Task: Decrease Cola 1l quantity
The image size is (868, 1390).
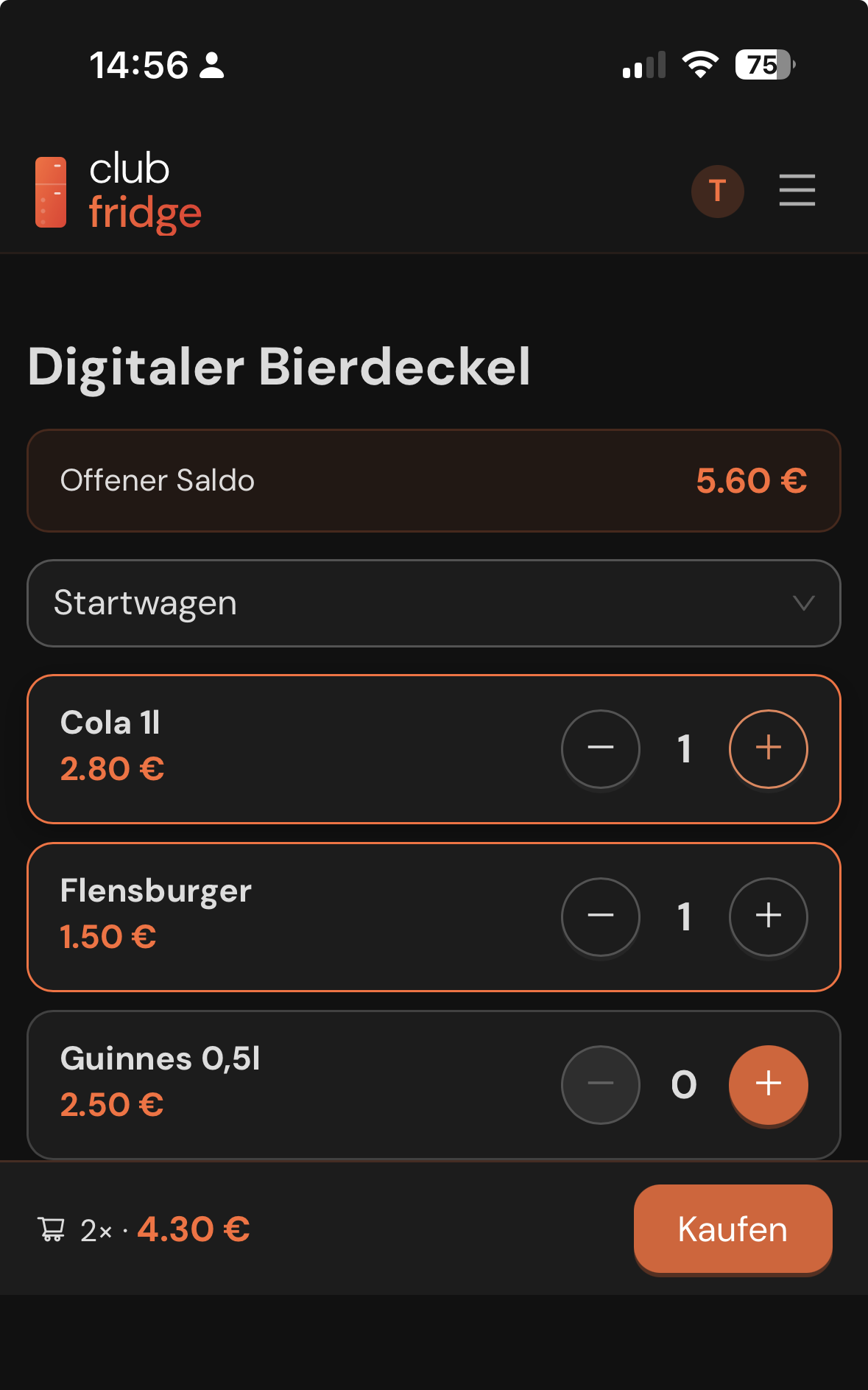Action: 600,748
